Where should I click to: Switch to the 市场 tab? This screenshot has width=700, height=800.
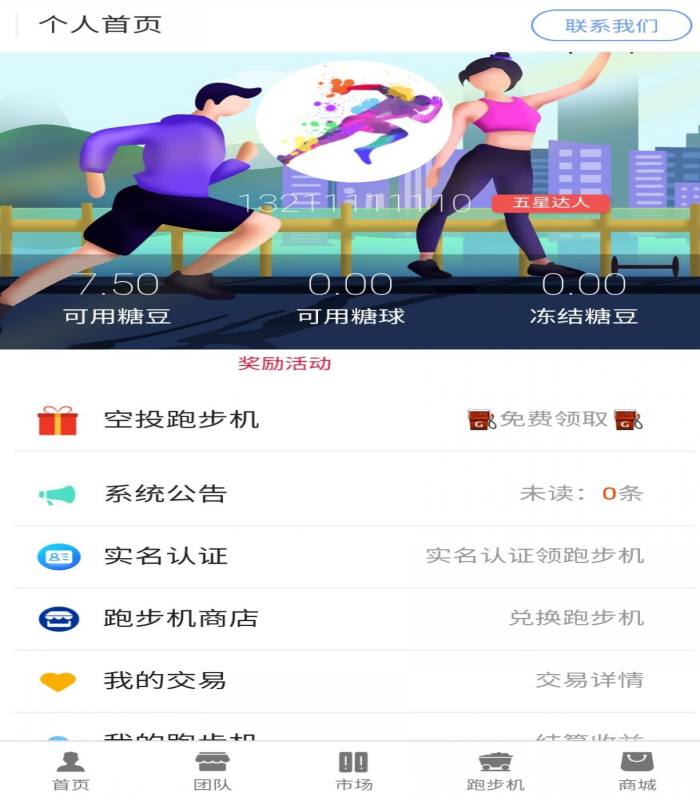pos(353,771)
